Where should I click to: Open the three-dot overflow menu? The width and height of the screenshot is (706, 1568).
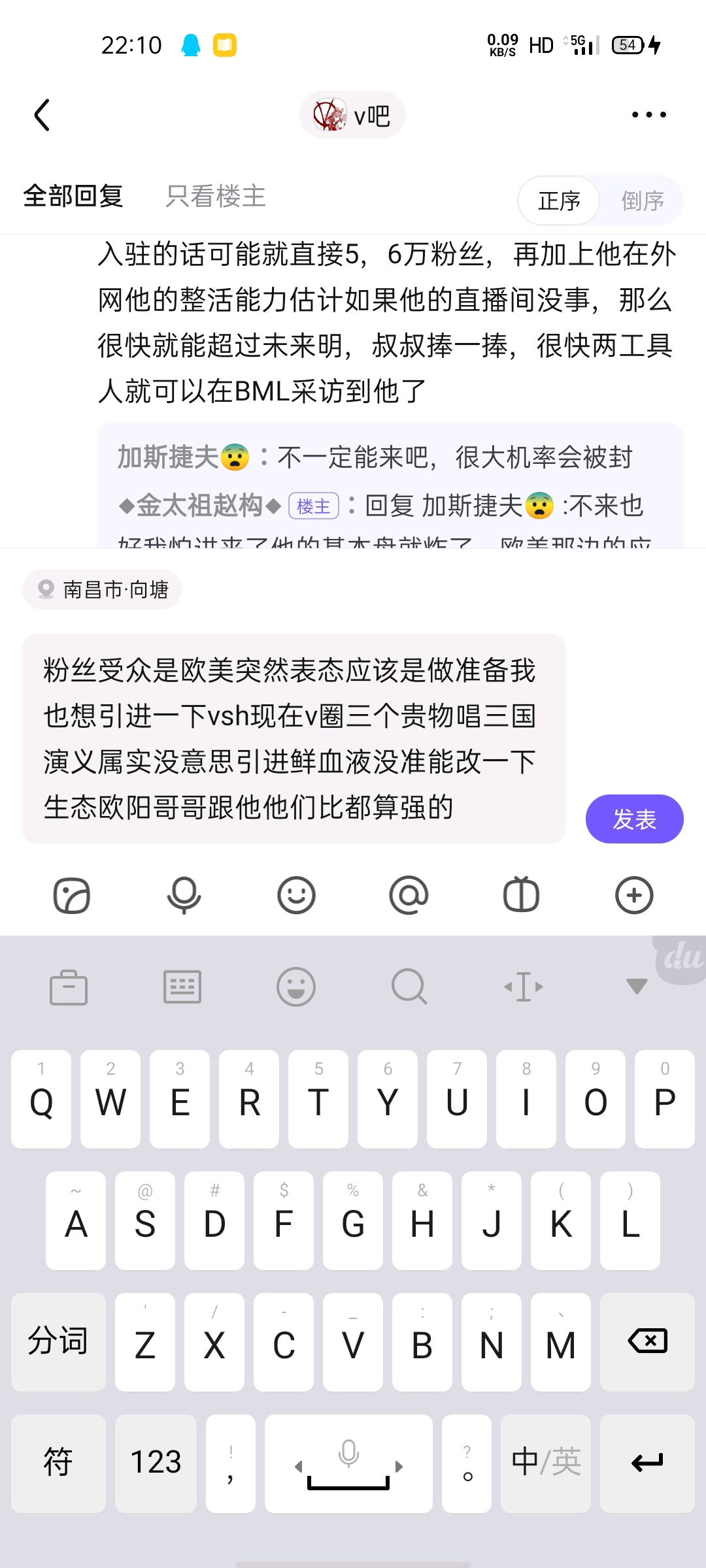click(648, 115)
